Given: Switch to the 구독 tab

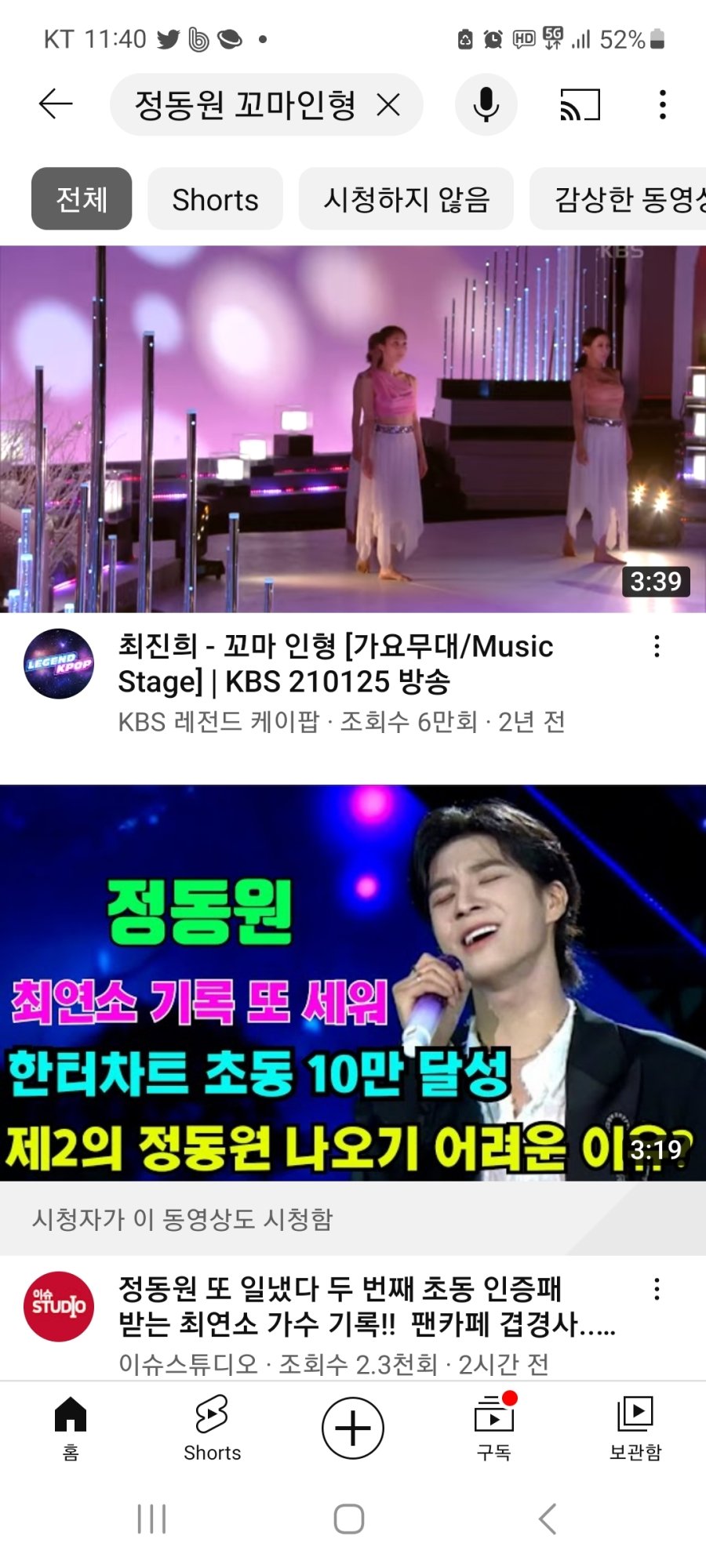Looking at the screenshot, I should point(494,1428).
